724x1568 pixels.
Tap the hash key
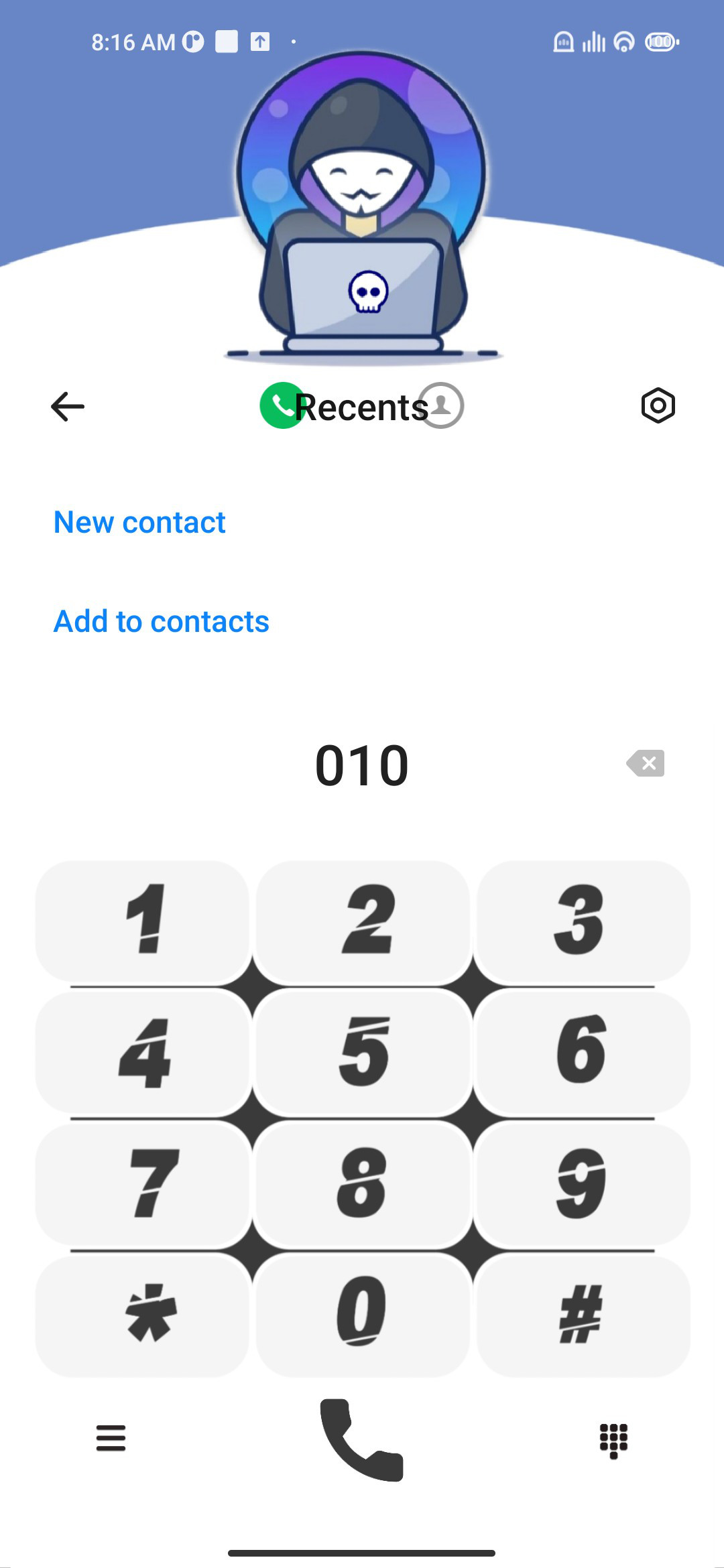583,1315
